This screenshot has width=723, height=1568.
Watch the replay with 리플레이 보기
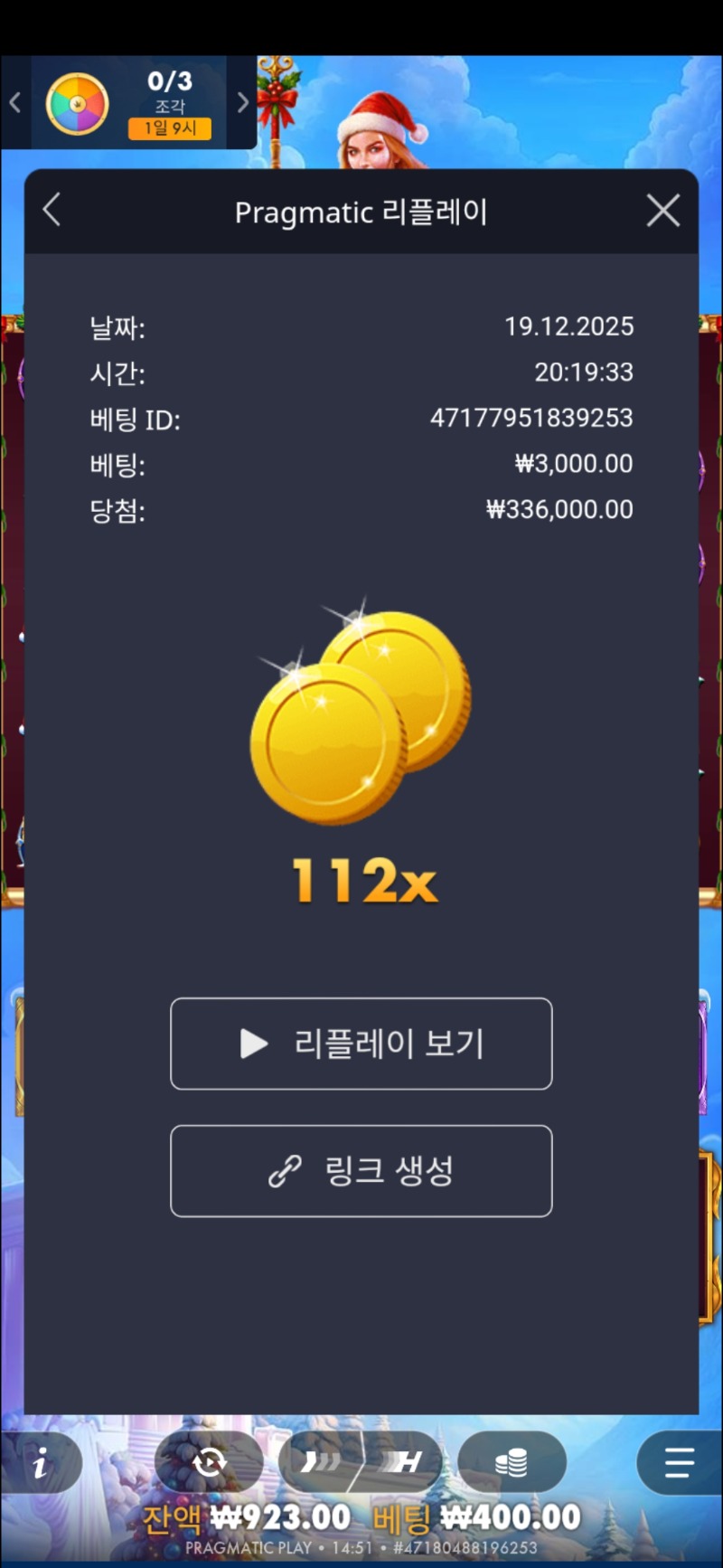(361, 1044)
